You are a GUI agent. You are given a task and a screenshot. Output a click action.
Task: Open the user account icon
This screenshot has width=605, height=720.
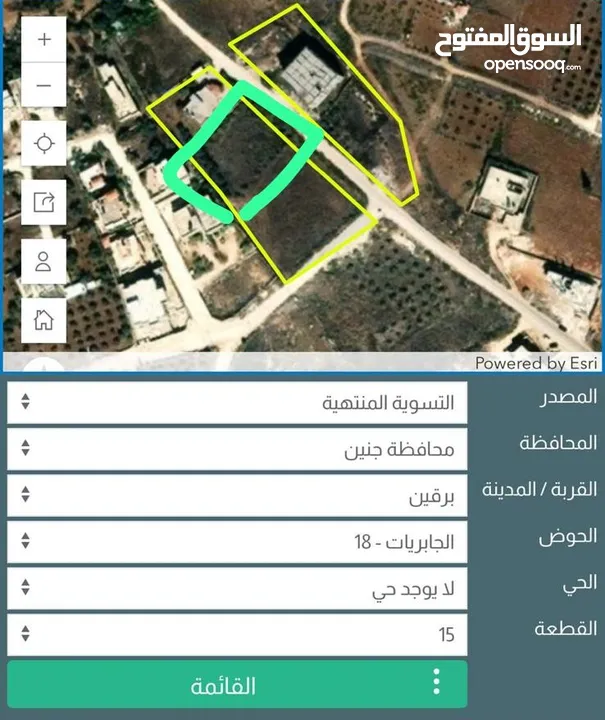(44, 262)
